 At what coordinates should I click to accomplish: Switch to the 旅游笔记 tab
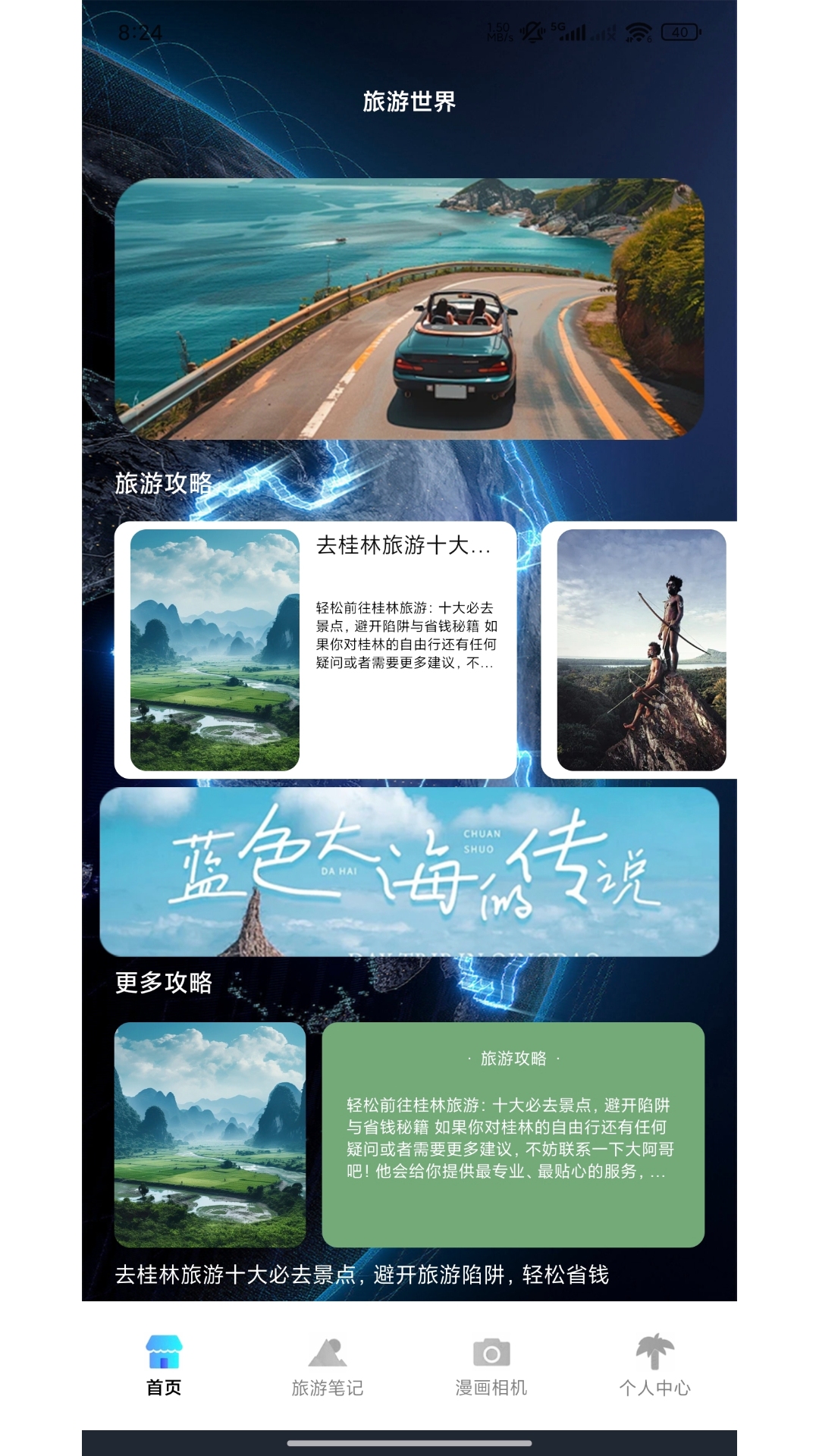pyautogui.click(x=328, y=1367)
